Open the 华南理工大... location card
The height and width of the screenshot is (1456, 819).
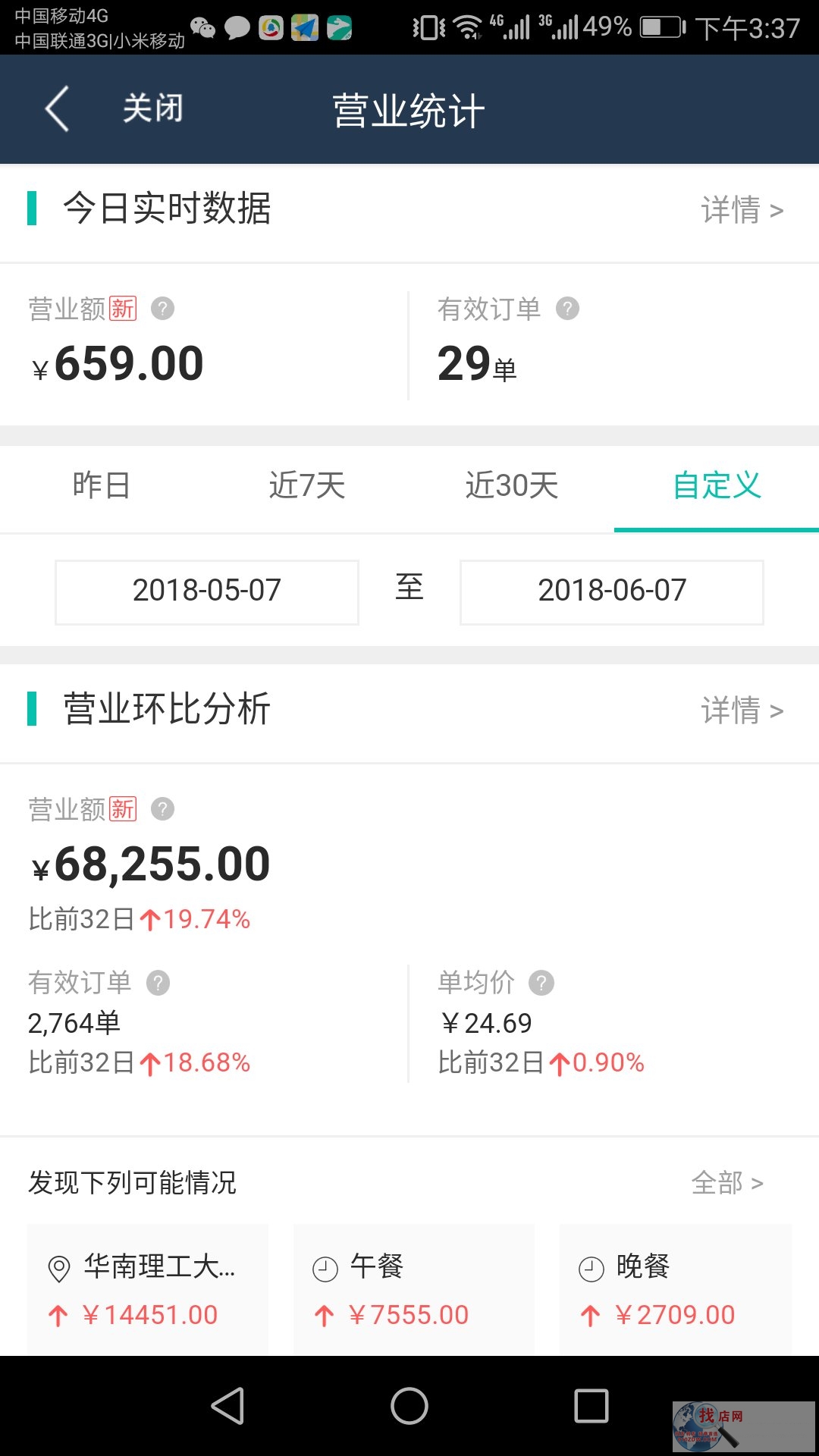coord(148,1289)
